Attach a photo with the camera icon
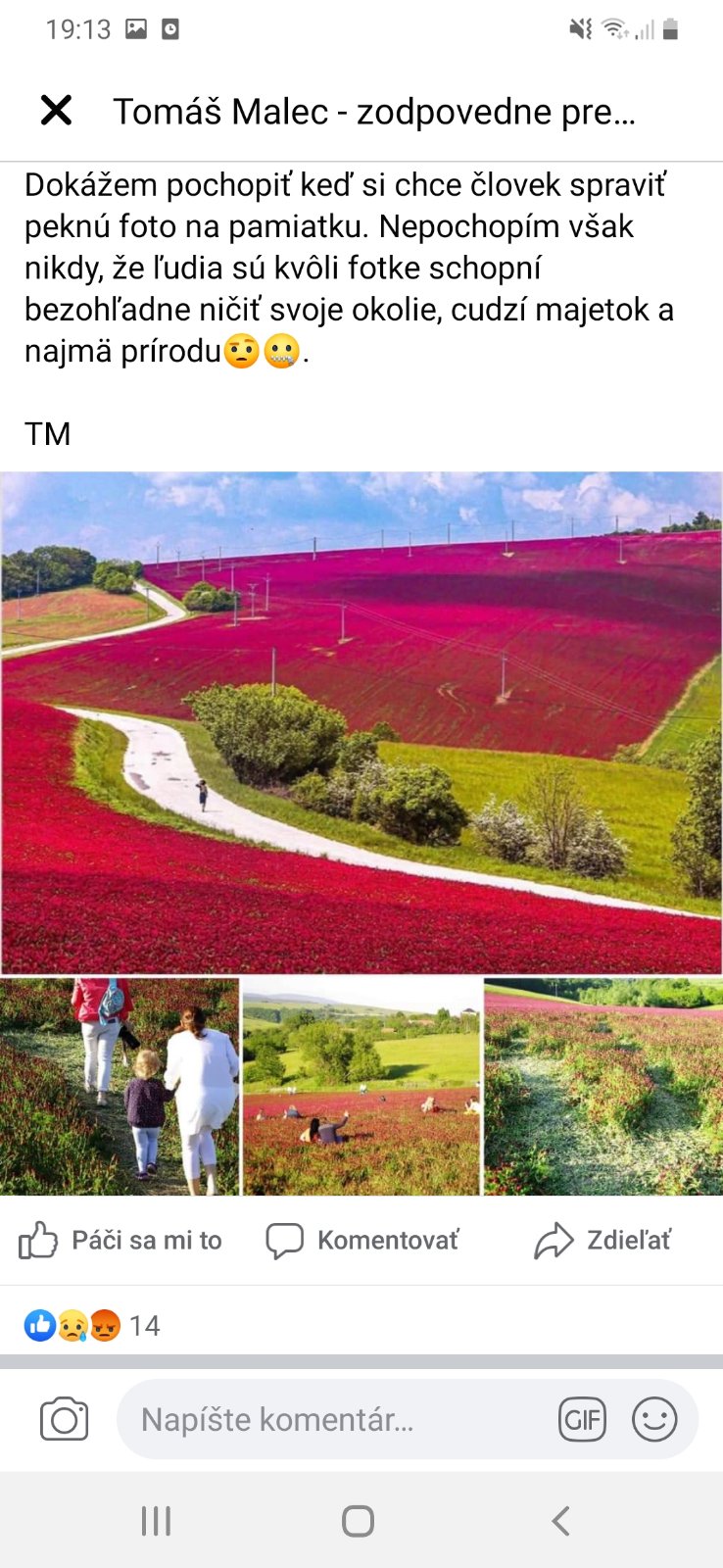This screenshot has width=723, height=1568. (x=65, y=1419)
